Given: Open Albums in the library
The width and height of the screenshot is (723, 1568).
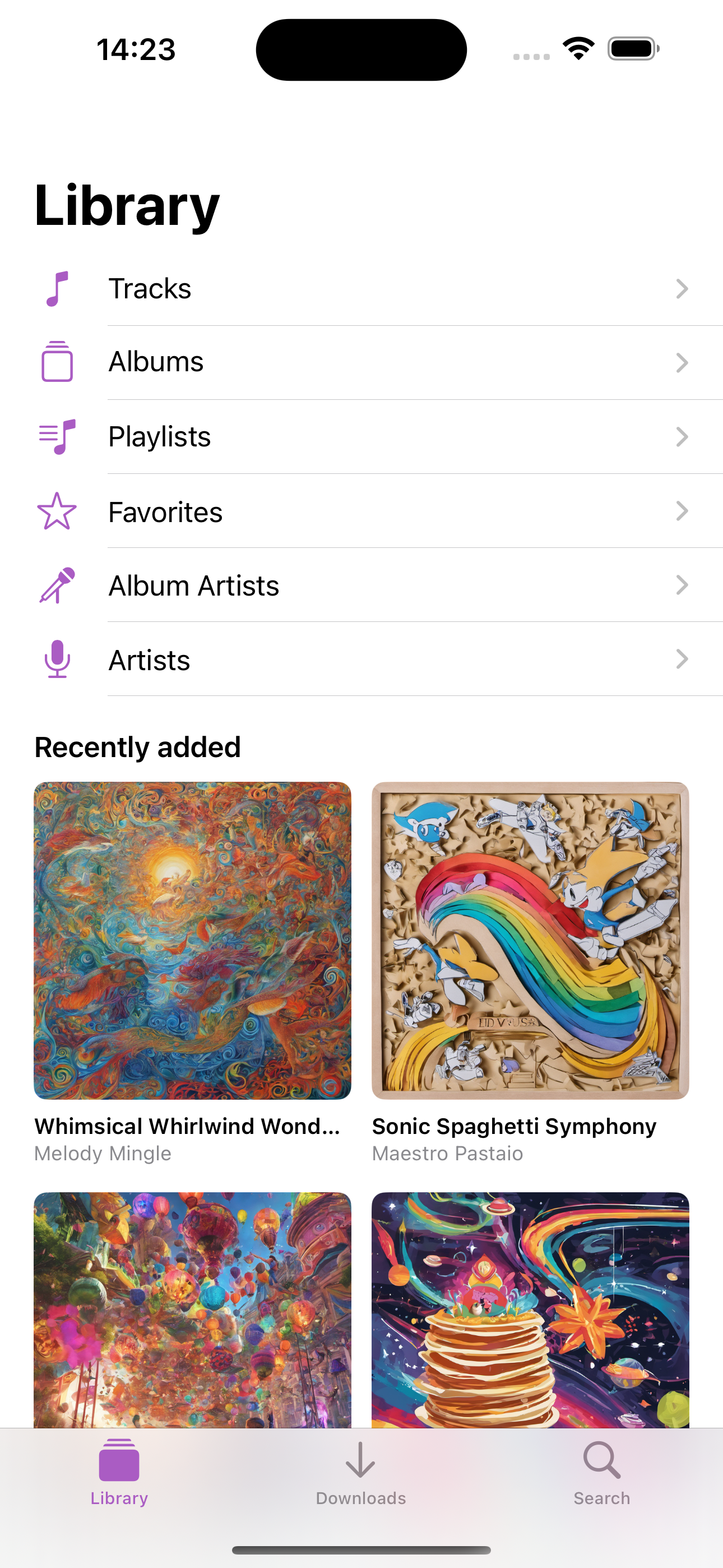Looking at the screenshot, I should pyautogui.click(x=361, y=363).
